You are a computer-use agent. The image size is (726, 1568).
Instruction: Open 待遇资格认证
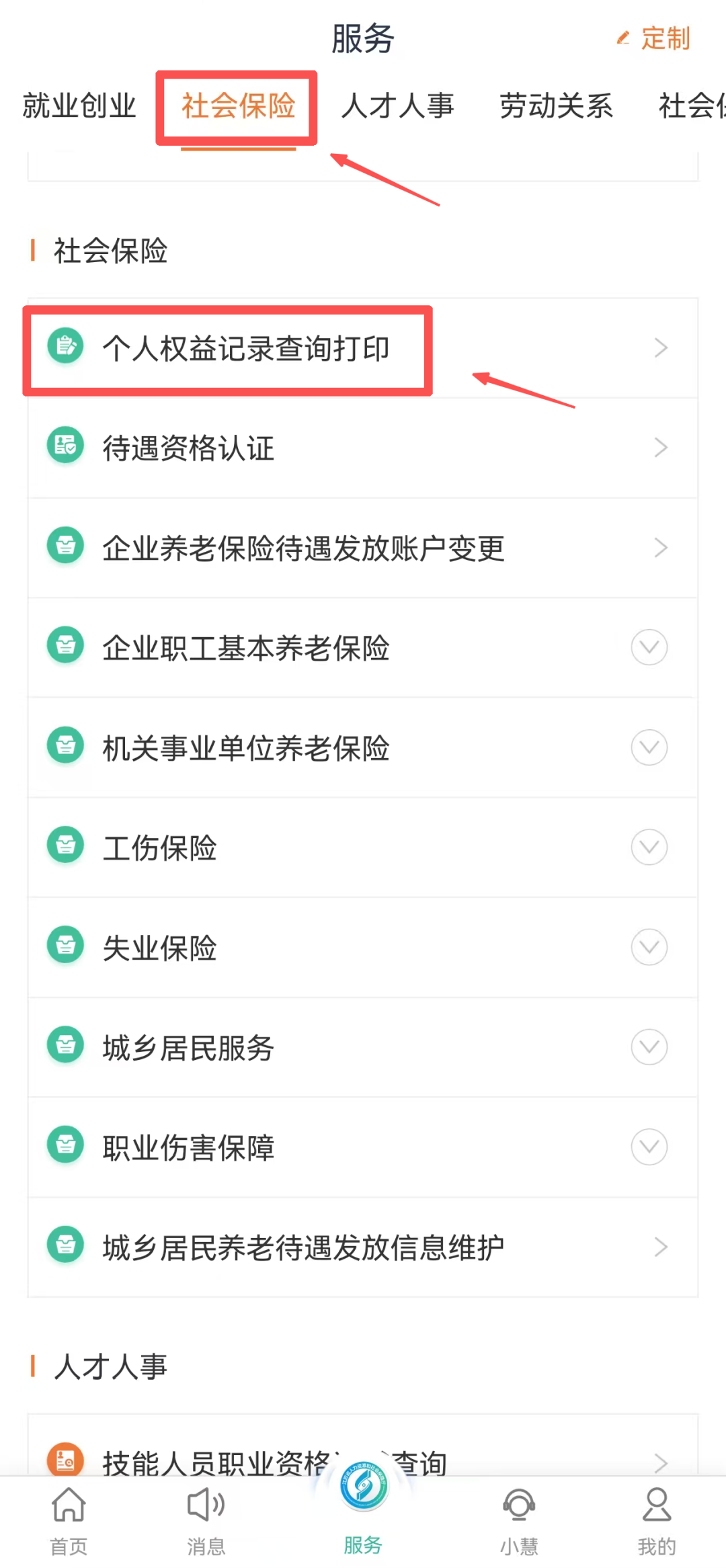coord(362,448)
